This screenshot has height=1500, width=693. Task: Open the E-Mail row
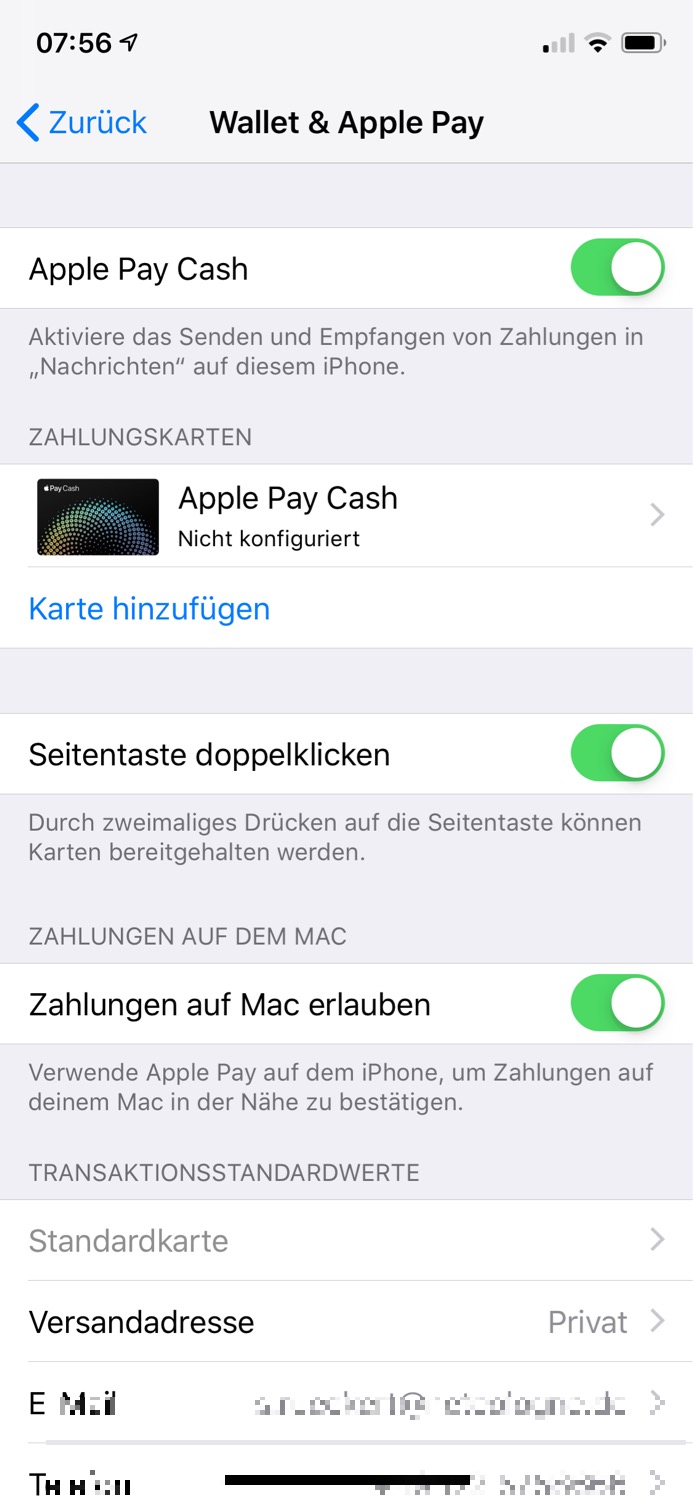[x=346, y=1403]
